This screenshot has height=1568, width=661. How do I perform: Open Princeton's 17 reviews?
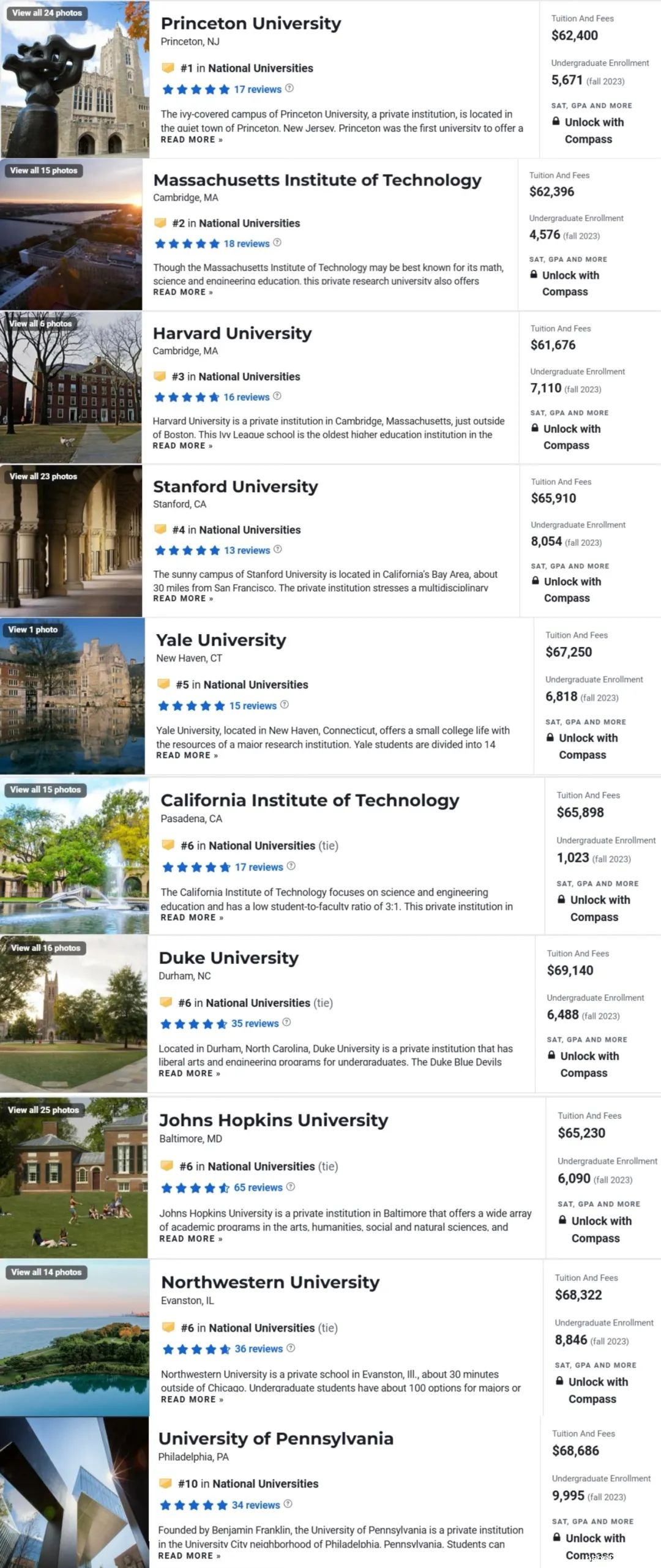point(258,89)
